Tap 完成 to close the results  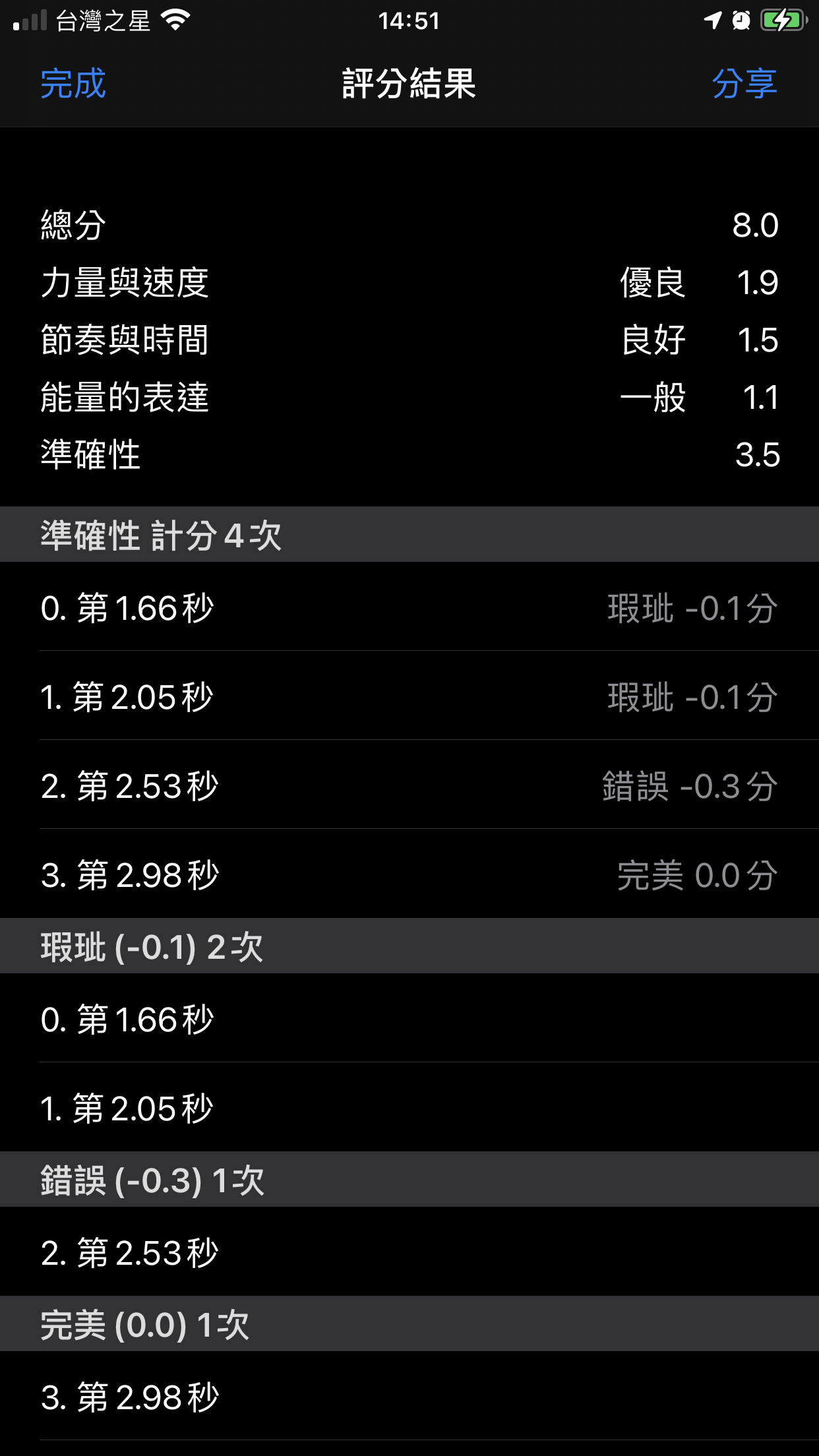pos(73,84)
